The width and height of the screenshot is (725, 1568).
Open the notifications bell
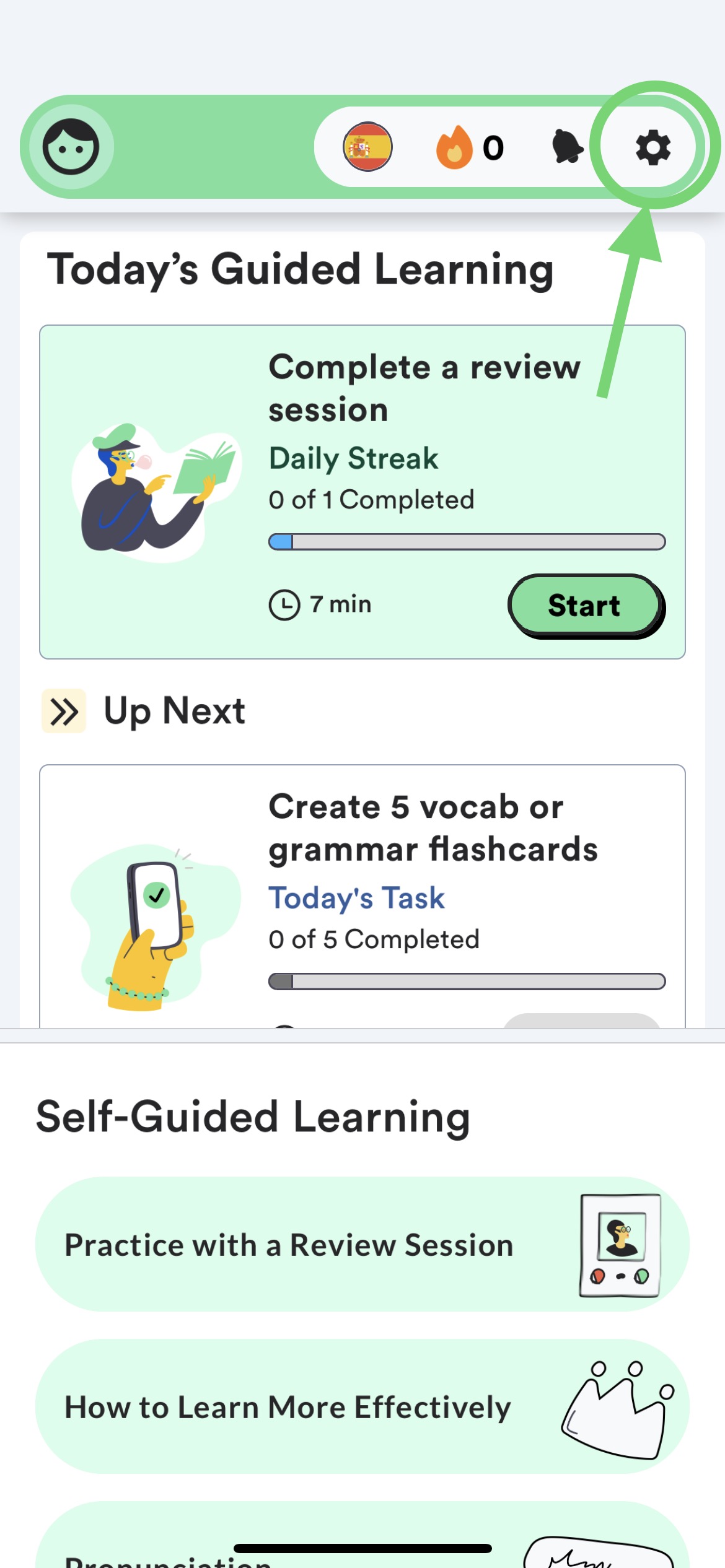tap(567, 147)
